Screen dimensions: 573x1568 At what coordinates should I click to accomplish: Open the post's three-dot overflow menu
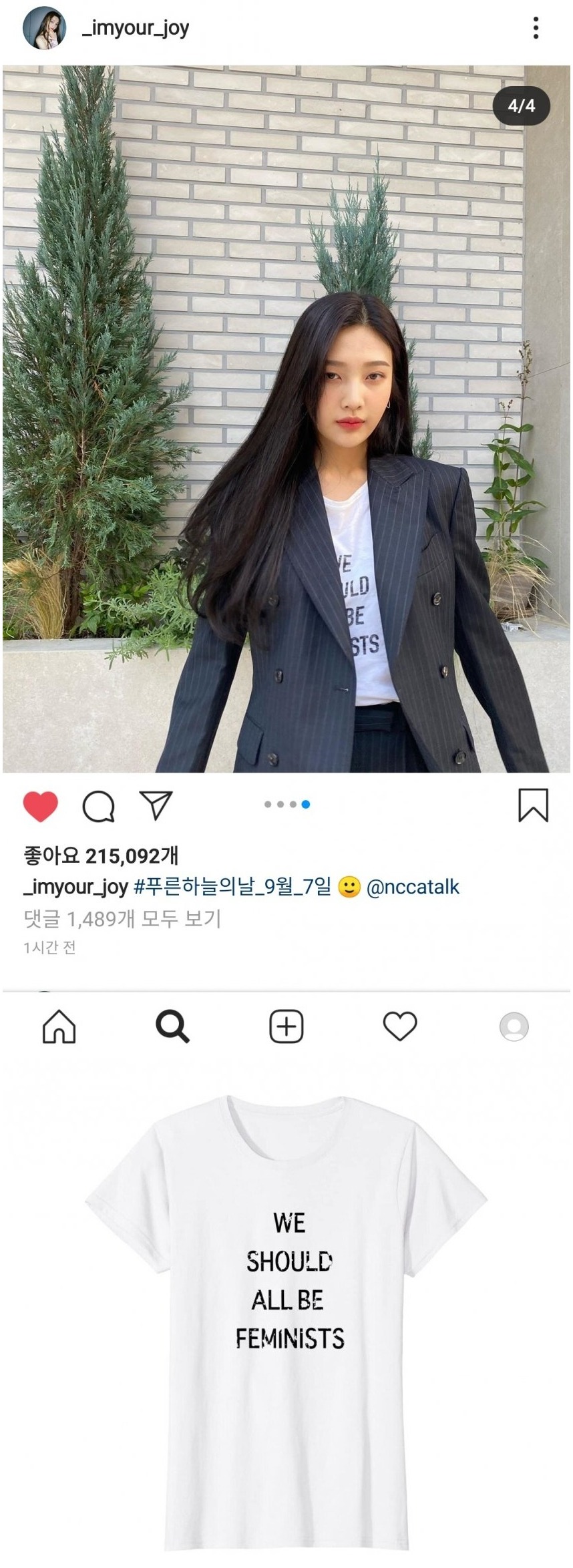(x=536, y=28)
